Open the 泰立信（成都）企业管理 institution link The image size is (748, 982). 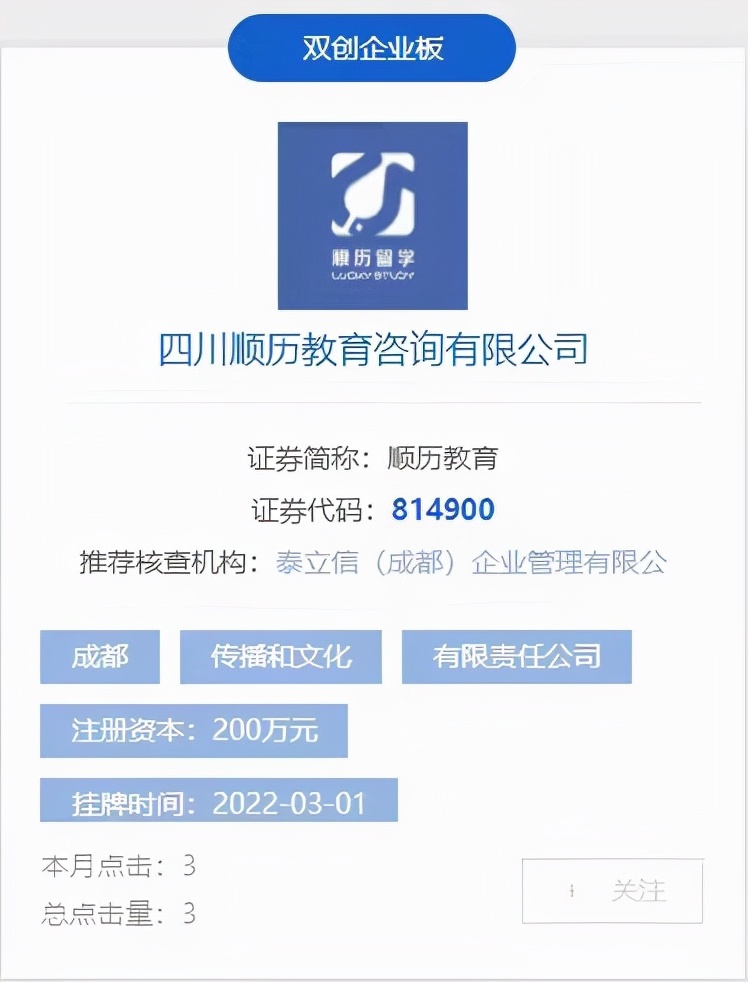pos(470,562)
